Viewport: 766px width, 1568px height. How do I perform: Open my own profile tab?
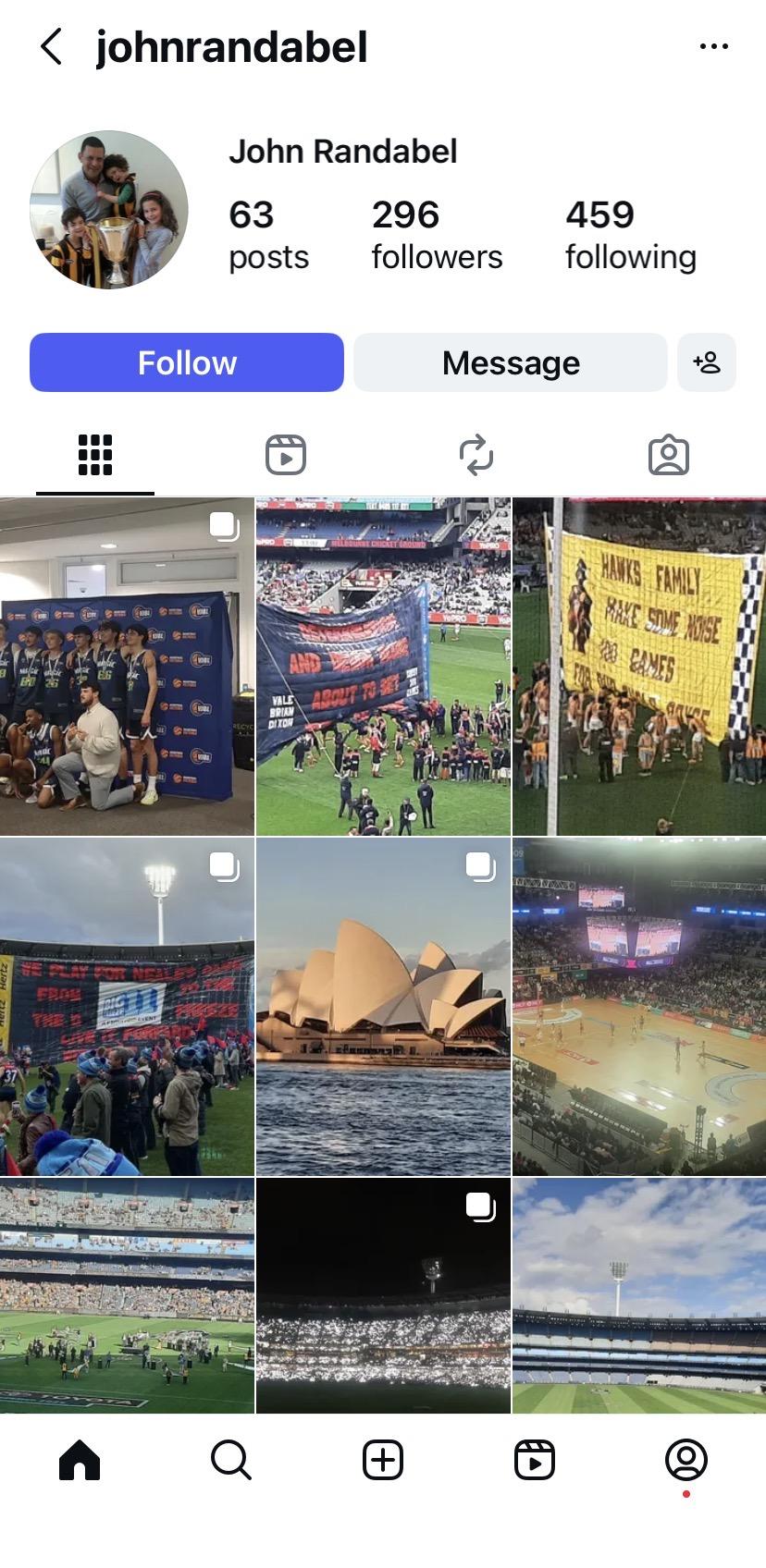point(686,1461)
